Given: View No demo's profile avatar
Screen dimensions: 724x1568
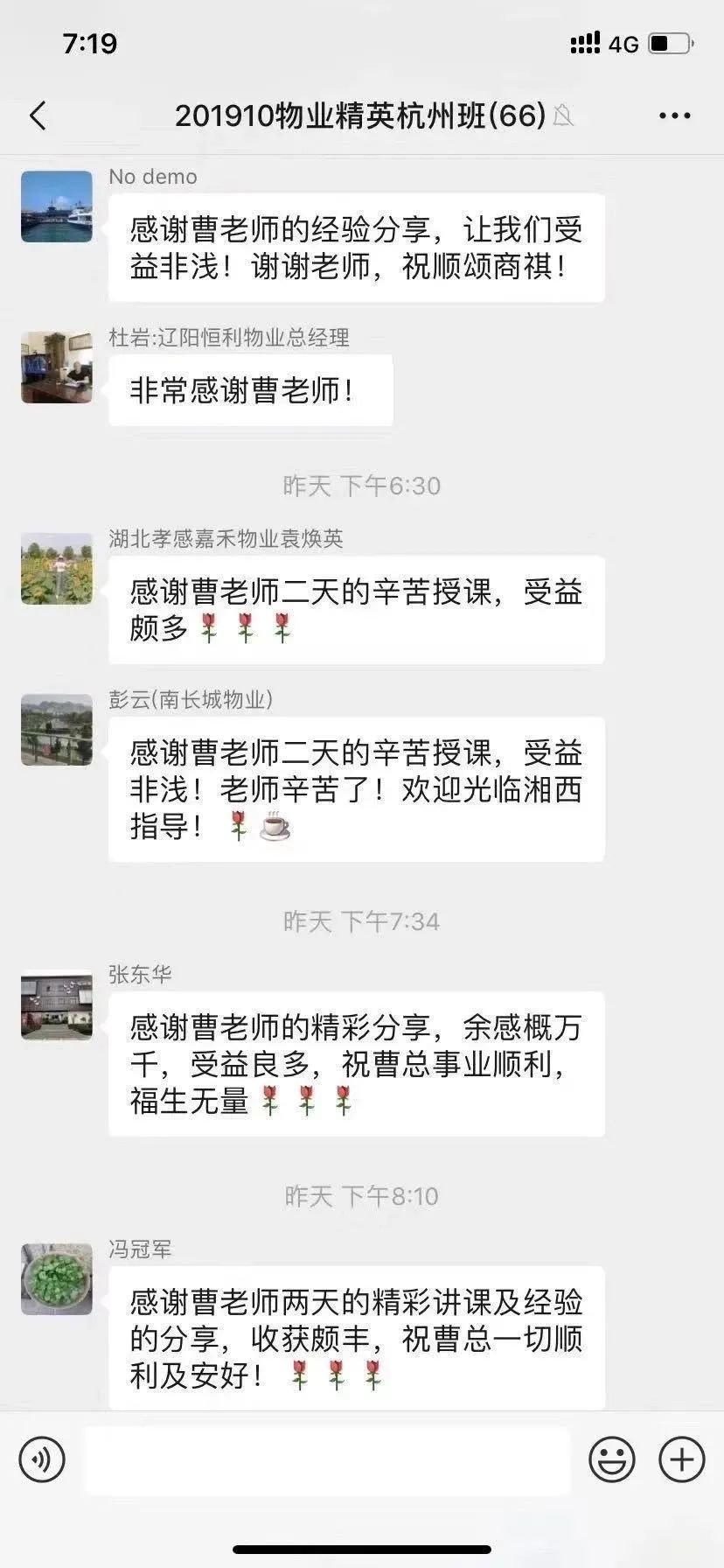Looking at the screenshot, I should tap(57, 206).
